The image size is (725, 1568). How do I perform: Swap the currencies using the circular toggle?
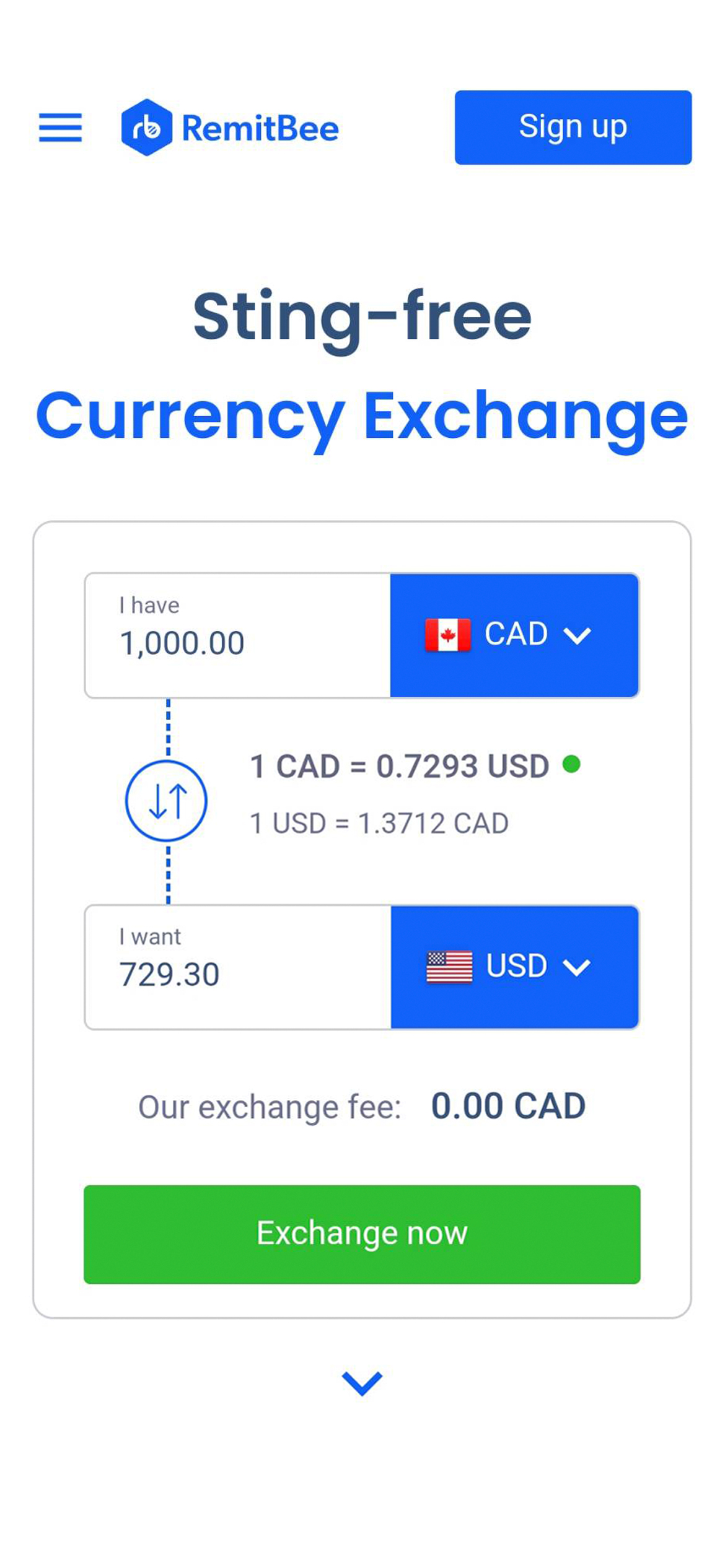coord(167,799)
